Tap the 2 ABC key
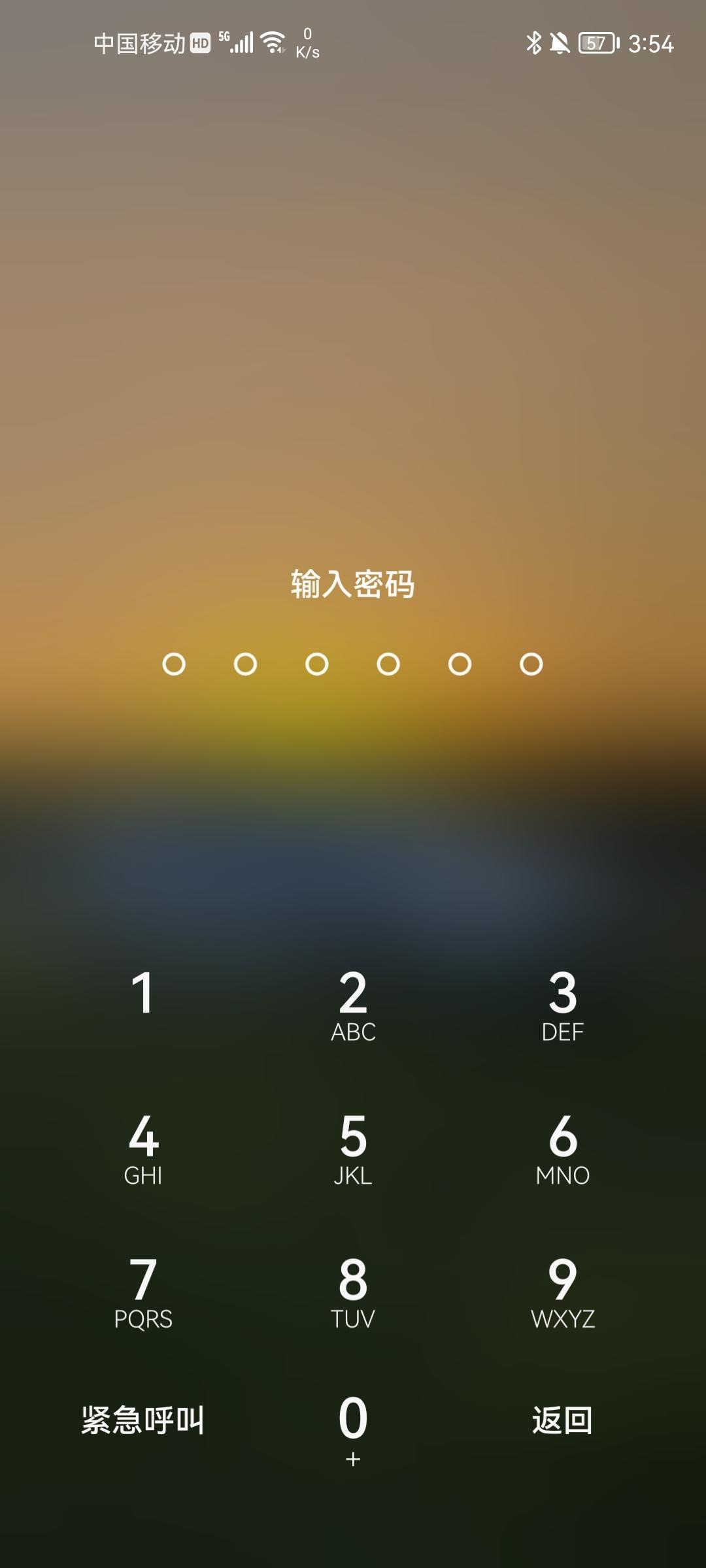Image resolution: width=706 pixels, height=1568 pixels. point(353,1006)
